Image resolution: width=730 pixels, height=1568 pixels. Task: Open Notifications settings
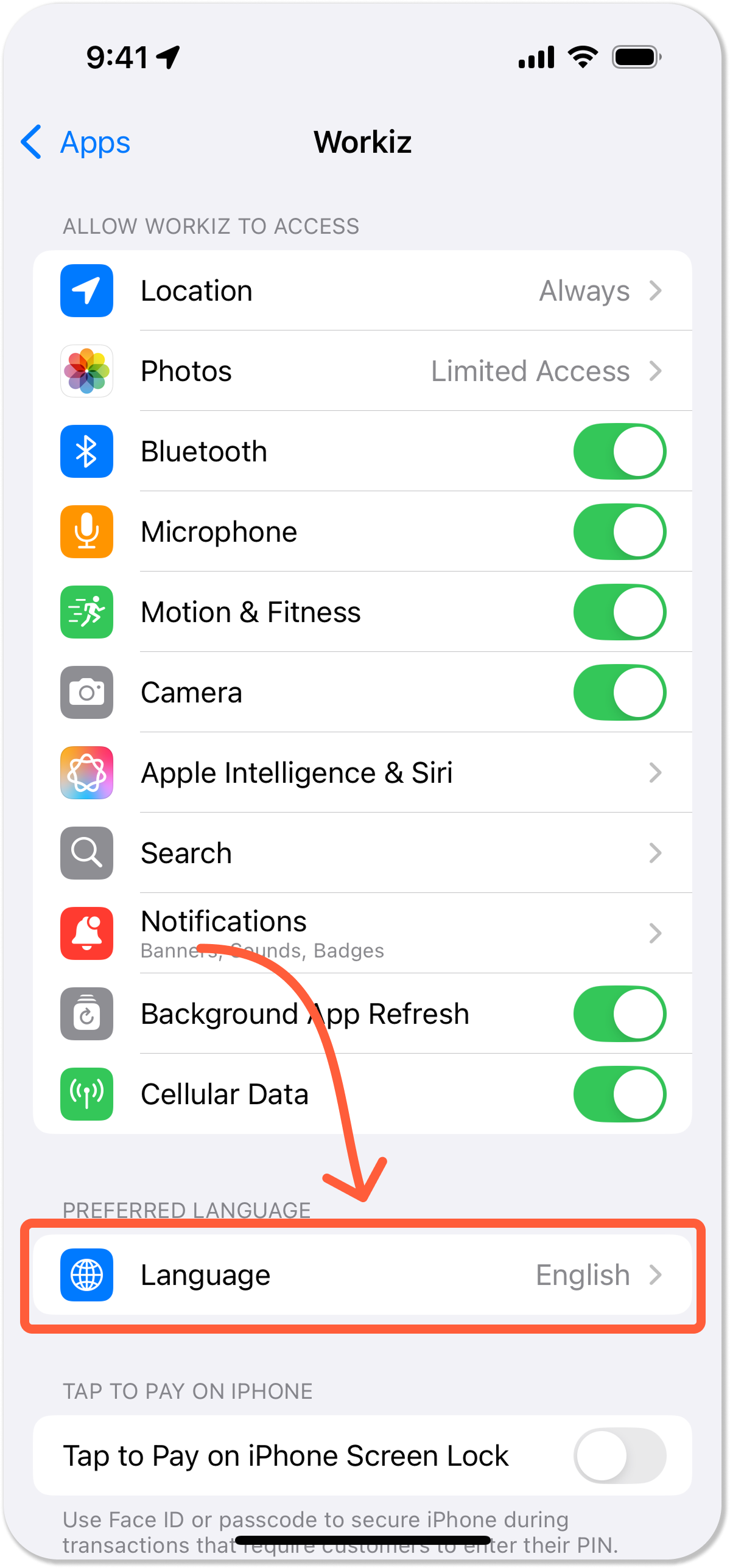(x=363, y=933)
